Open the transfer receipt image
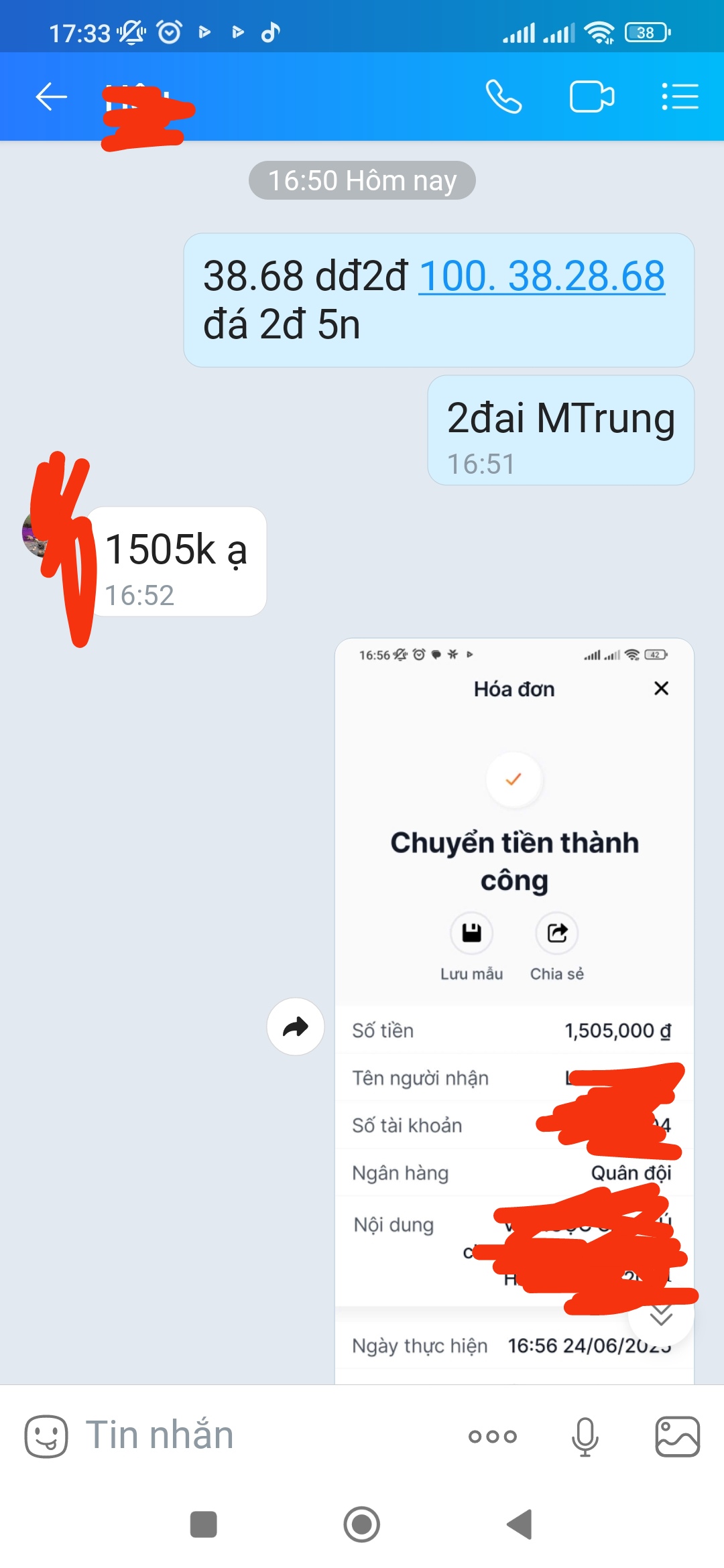 (514, 871)
